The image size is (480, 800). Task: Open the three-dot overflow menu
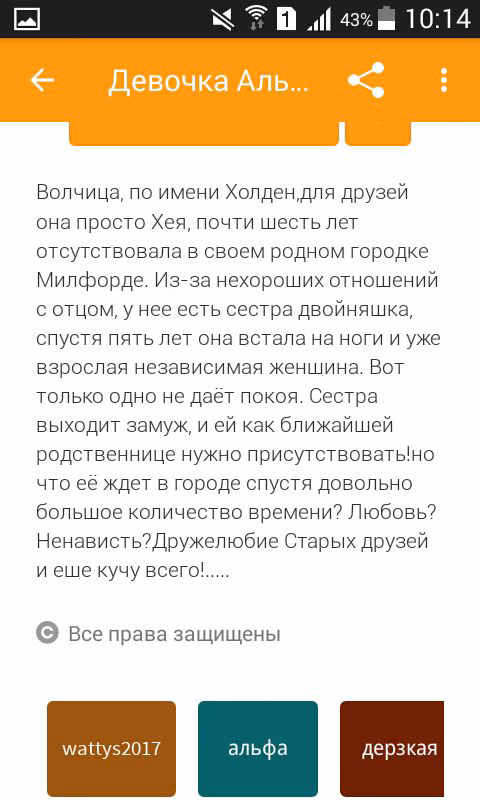[444, 80]
